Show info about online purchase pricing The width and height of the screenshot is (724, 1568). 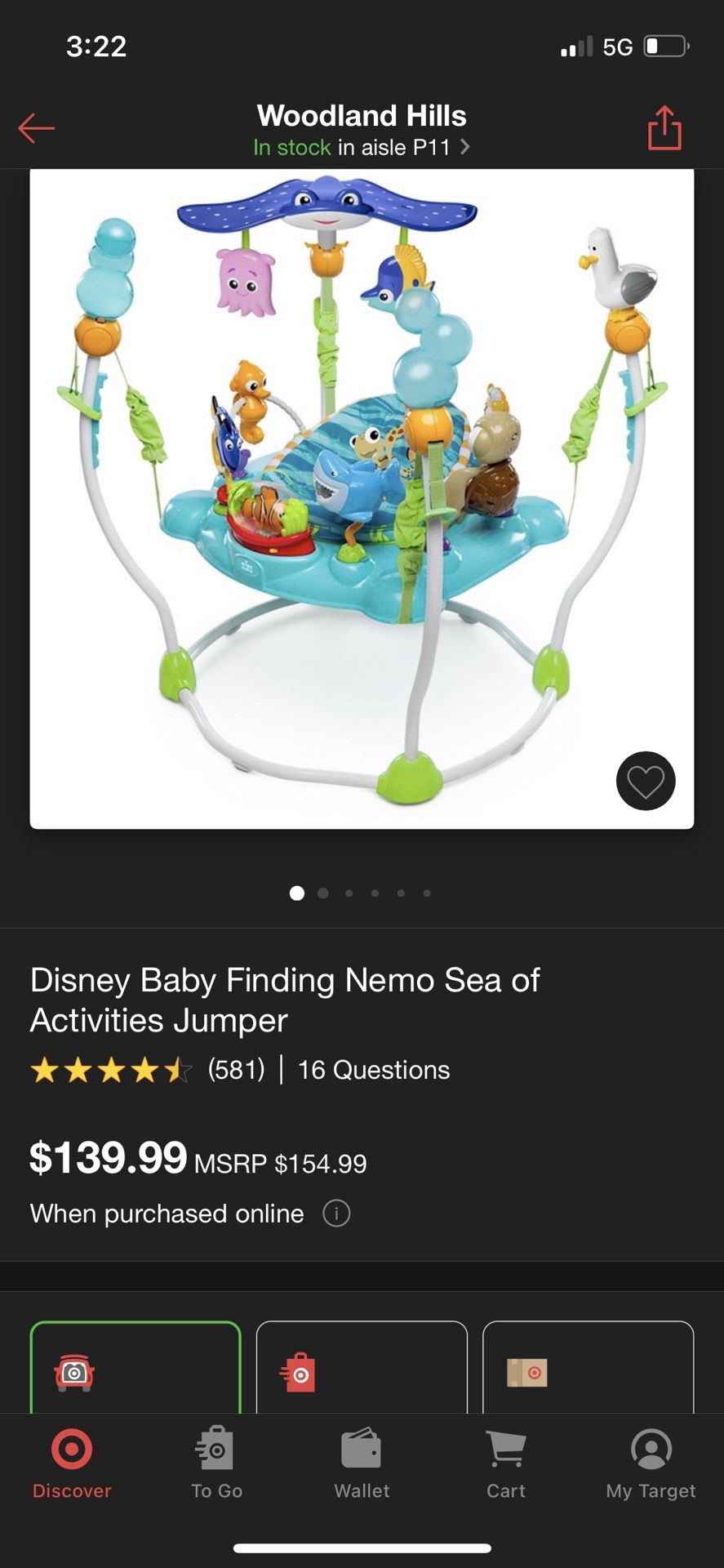pyautogui.click(x=336, y=1214)
